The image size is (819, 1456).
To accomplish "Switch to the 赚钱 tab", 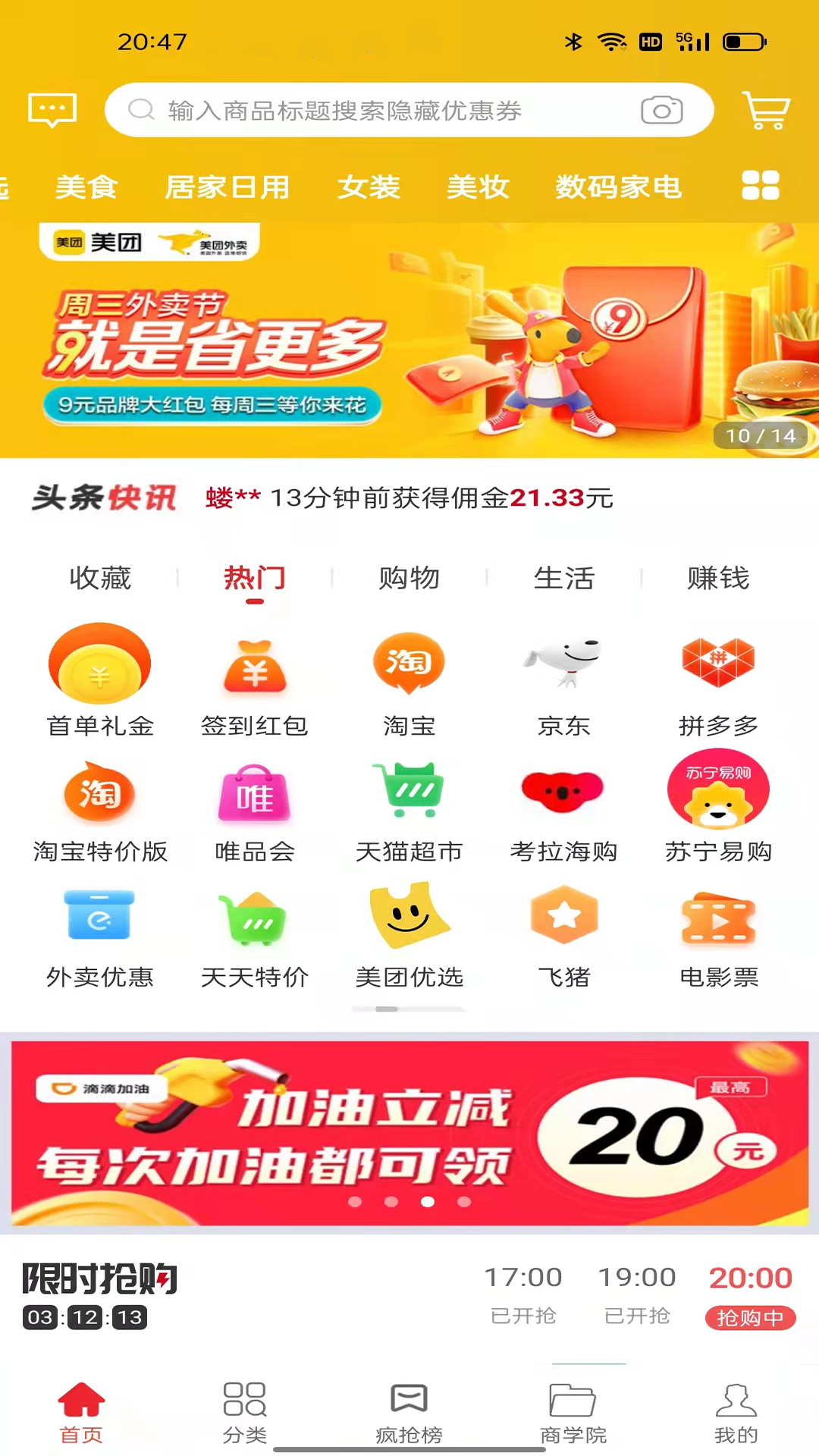I will pyautogui.click(x=718, y=578).
